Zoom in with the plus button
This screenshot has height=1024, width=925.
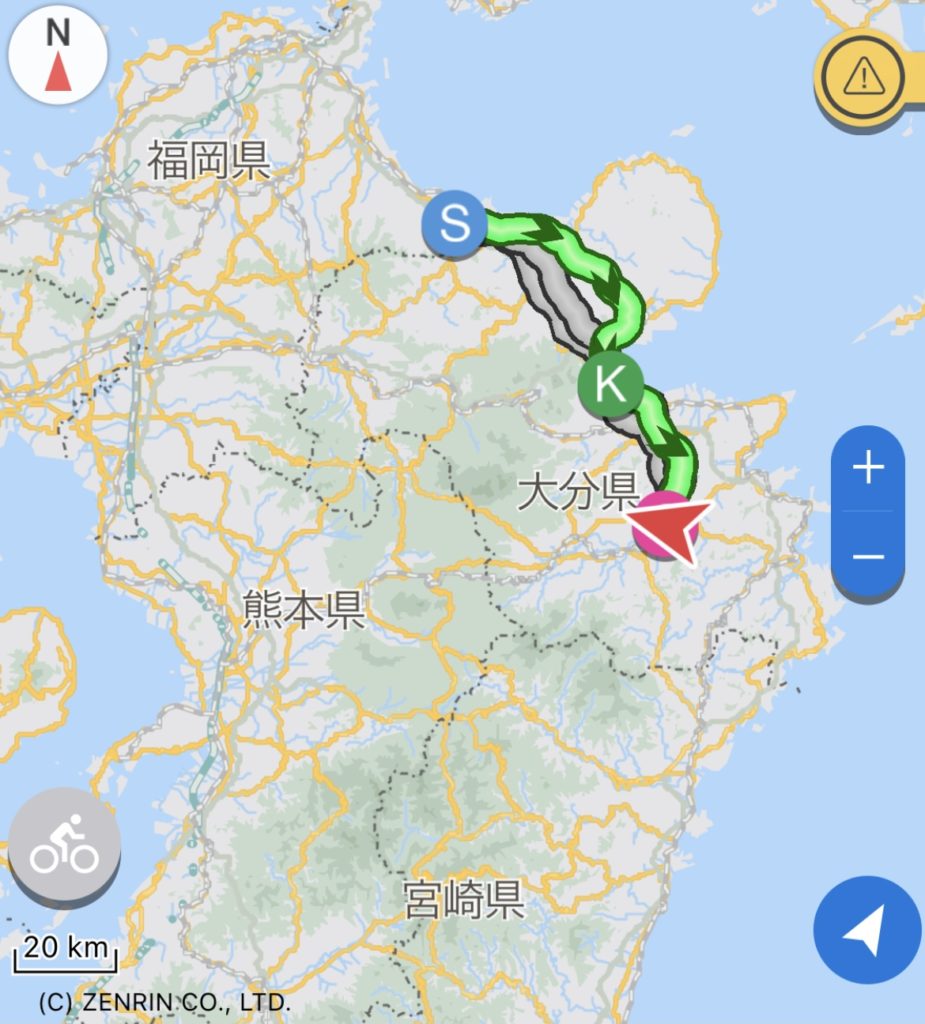[867, 468]
